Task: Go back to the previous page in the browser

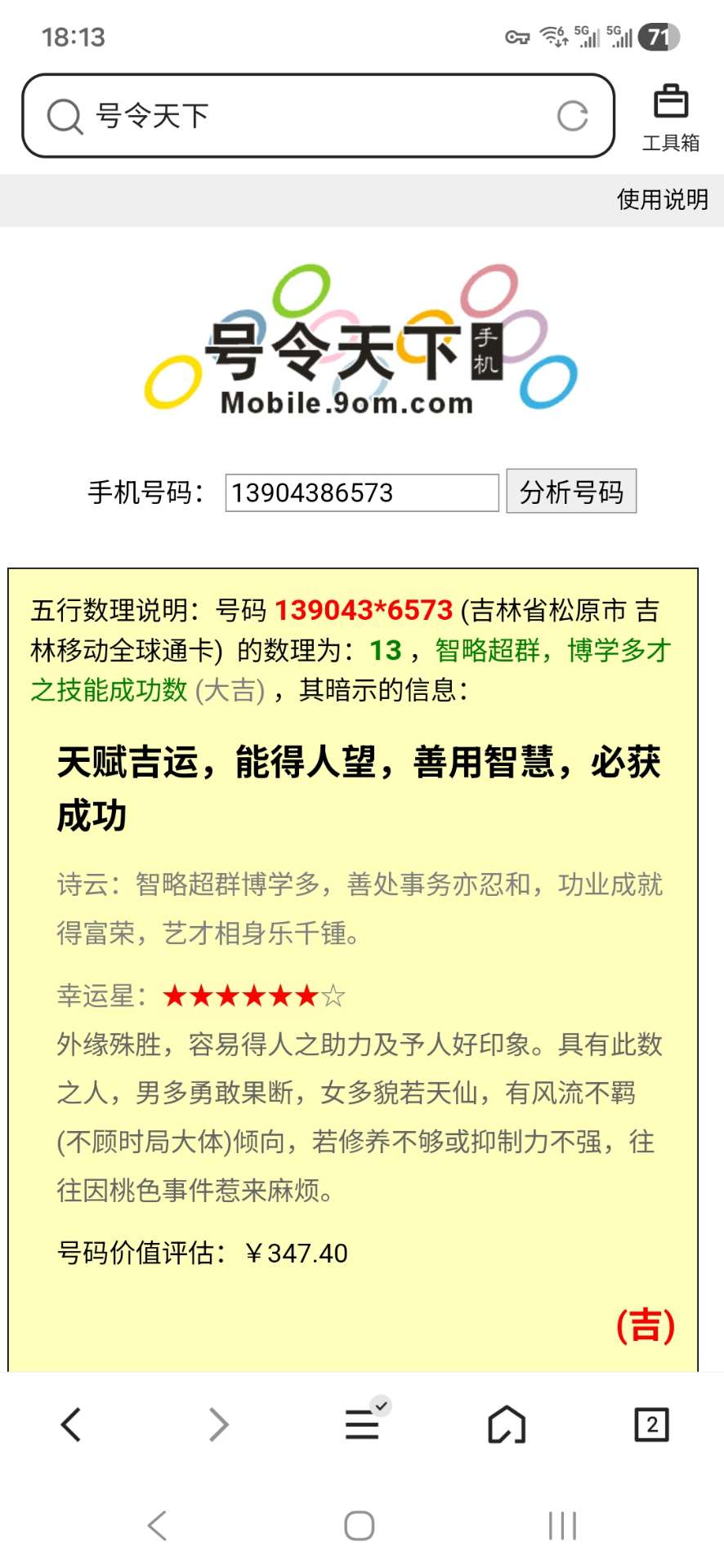Action: coord(72,1425)
